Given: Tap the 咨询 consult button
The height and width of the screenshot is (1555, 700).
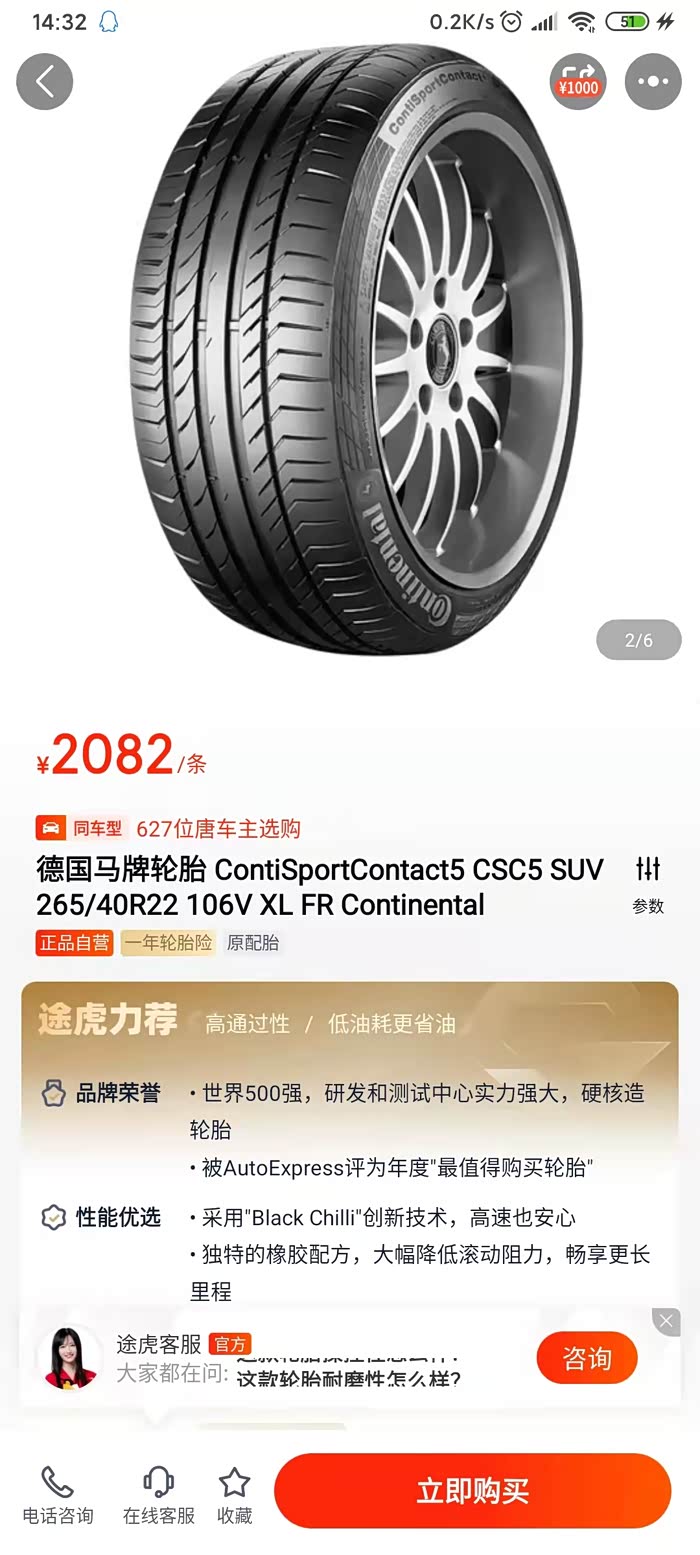Looking at the screenshot, I should 587,1358.
